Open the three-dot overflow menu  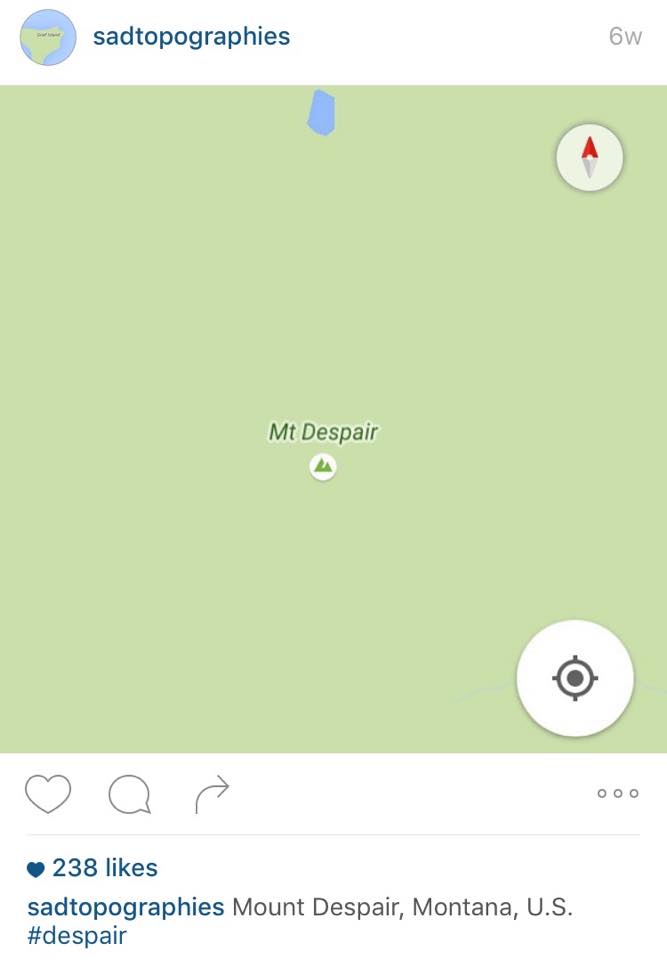(x=617, y=794)
